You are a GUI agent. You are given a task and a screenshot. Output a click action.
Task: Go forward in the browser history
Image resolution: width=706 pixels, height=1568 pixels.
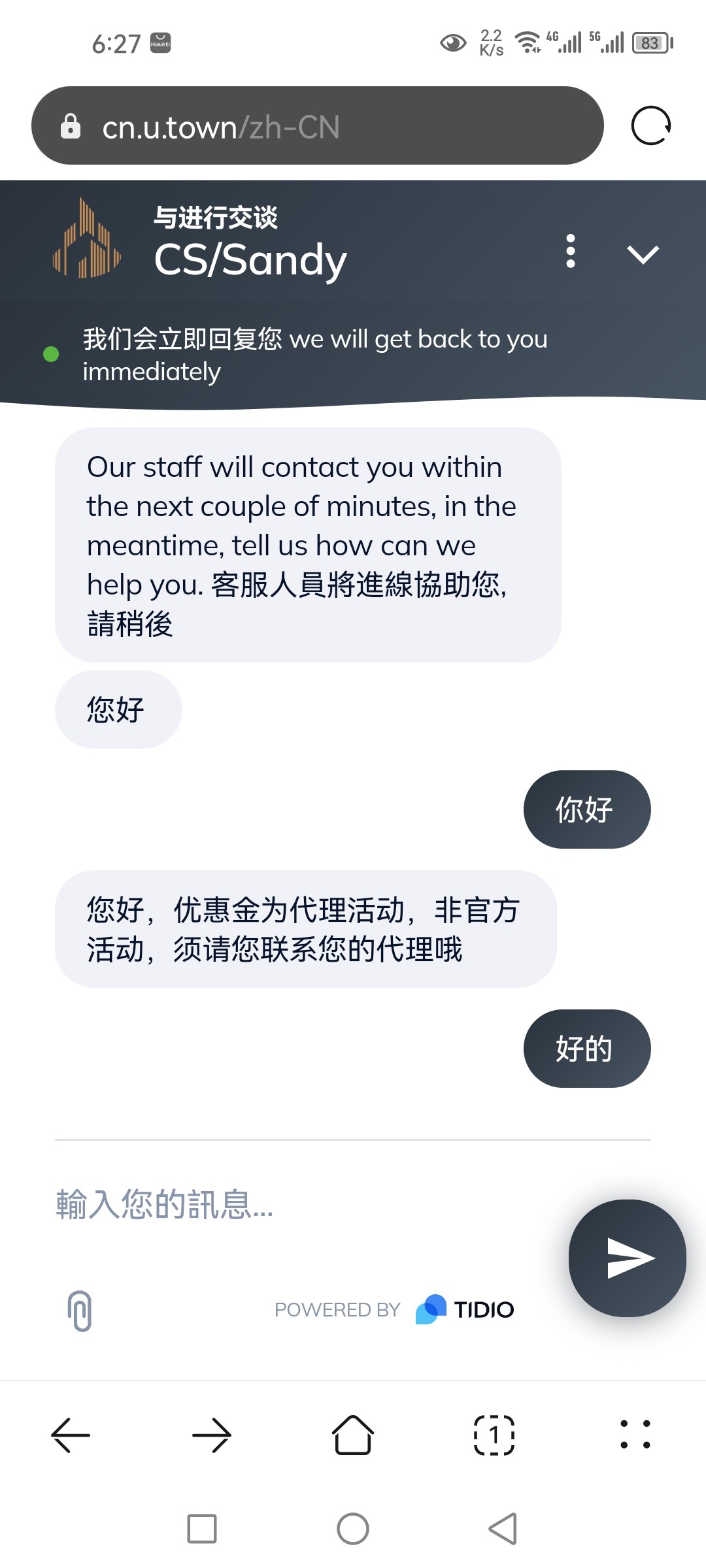[212, 1435]
